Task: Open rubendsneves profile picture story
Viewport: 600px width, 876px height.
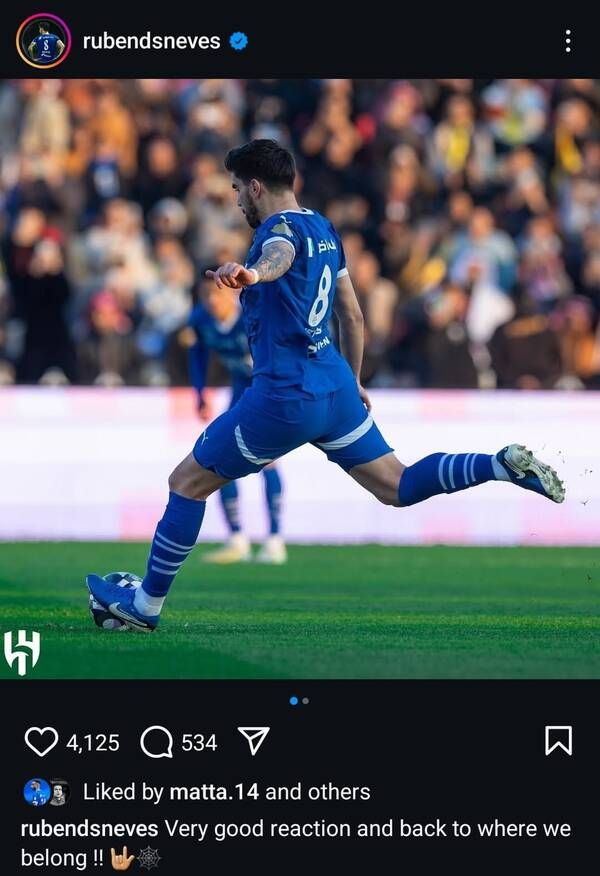Action: 43,41
